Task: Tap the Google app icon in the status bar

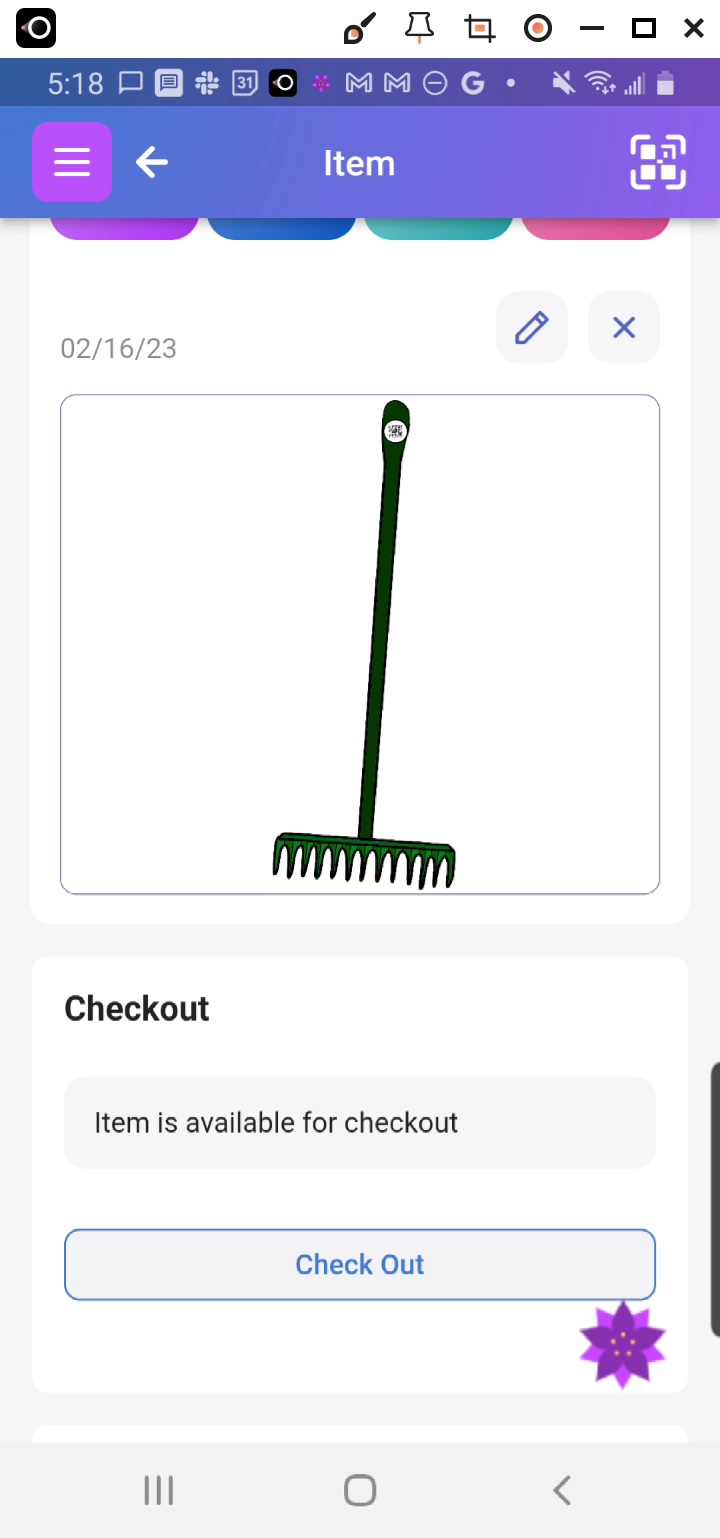Action: coord(472,83)
